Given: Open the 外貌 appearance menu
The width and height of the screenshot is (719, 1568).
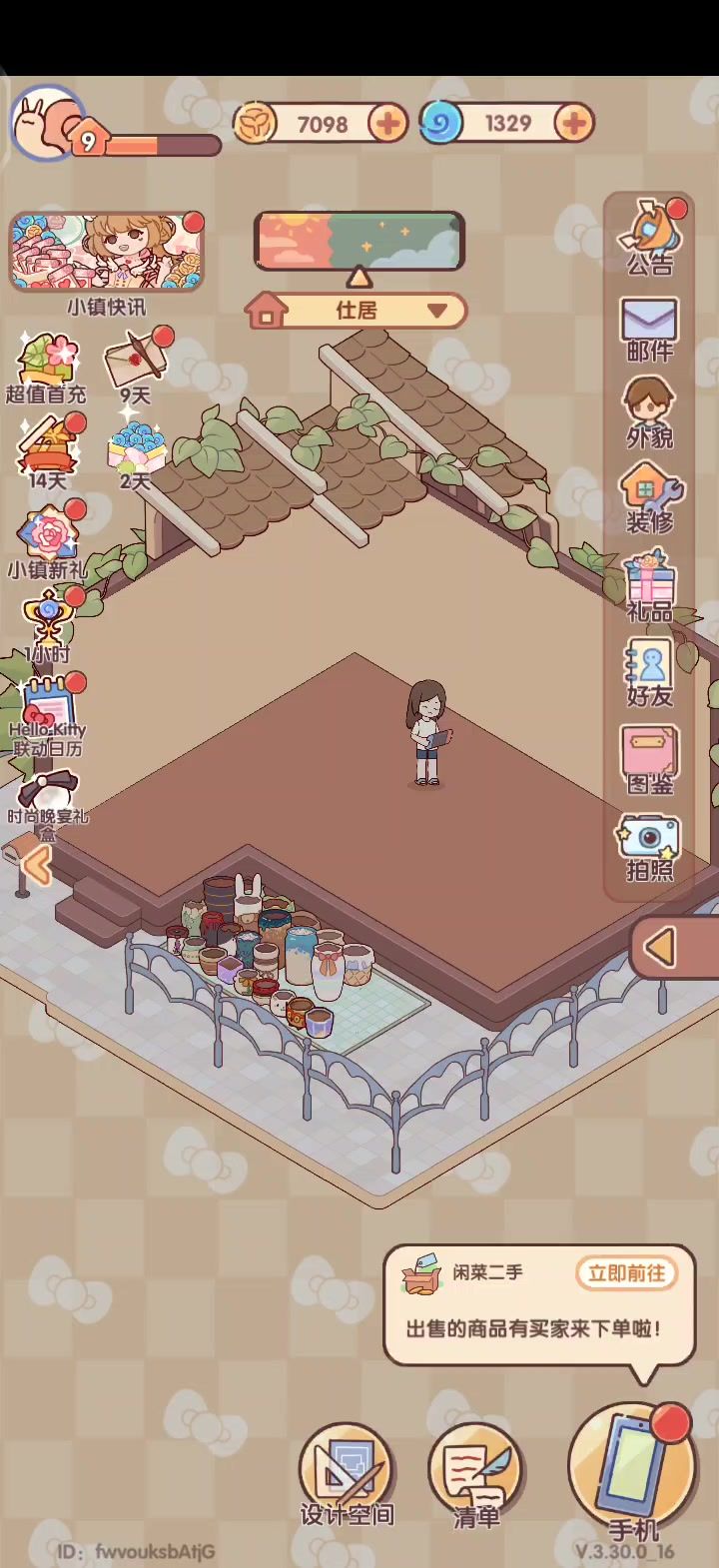Looking at the screenshot, I should (x=650, y=412).
